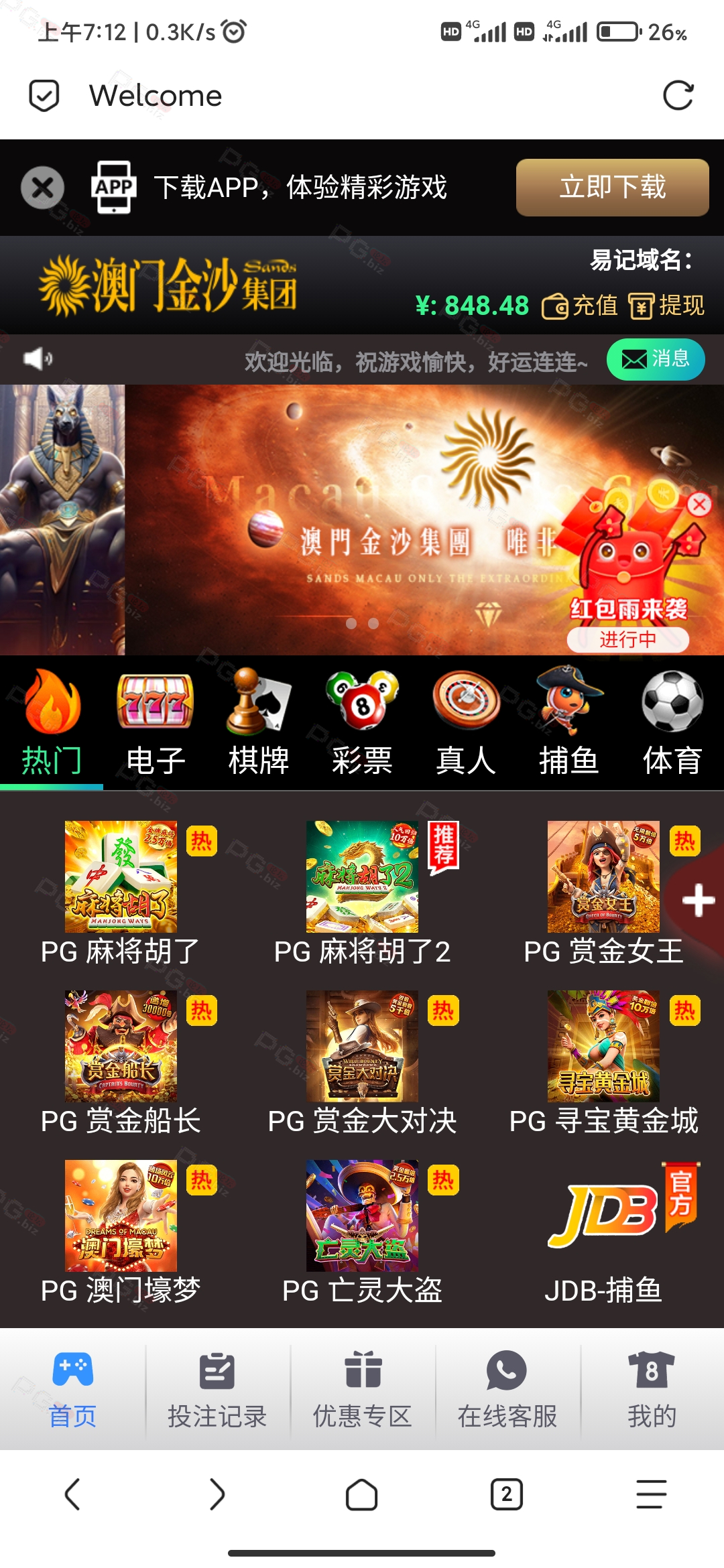
Task: Close the 红包雨来袭 floating promo
Action: pos(699,504)
